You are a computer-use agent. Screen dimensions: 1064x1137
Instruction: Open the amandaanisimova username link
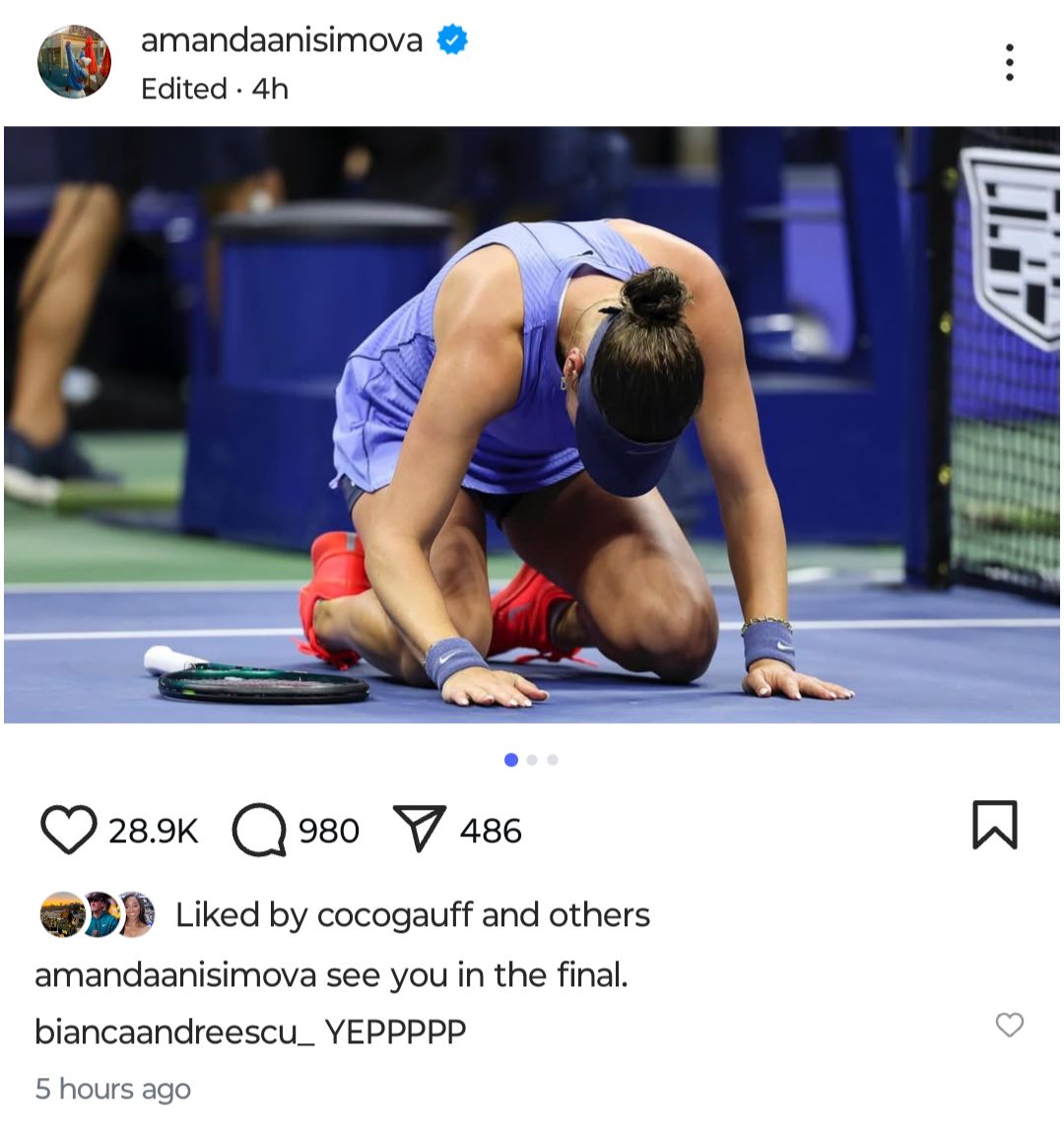click(x=282, y=40)
